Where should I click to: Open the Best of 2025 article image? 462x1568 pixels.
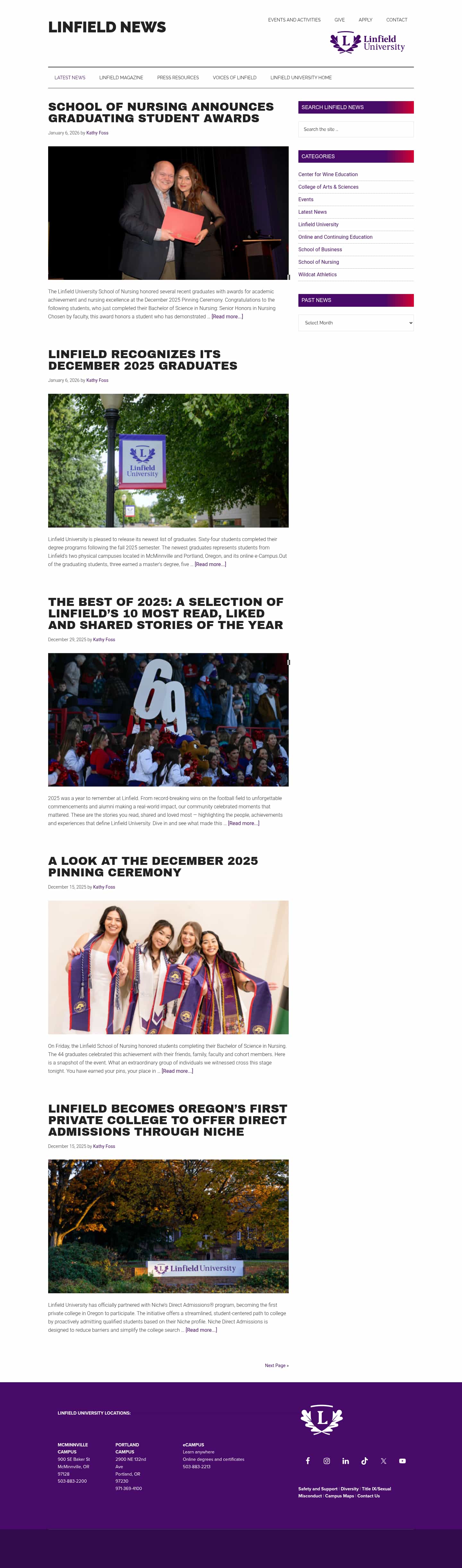point(168,719)
